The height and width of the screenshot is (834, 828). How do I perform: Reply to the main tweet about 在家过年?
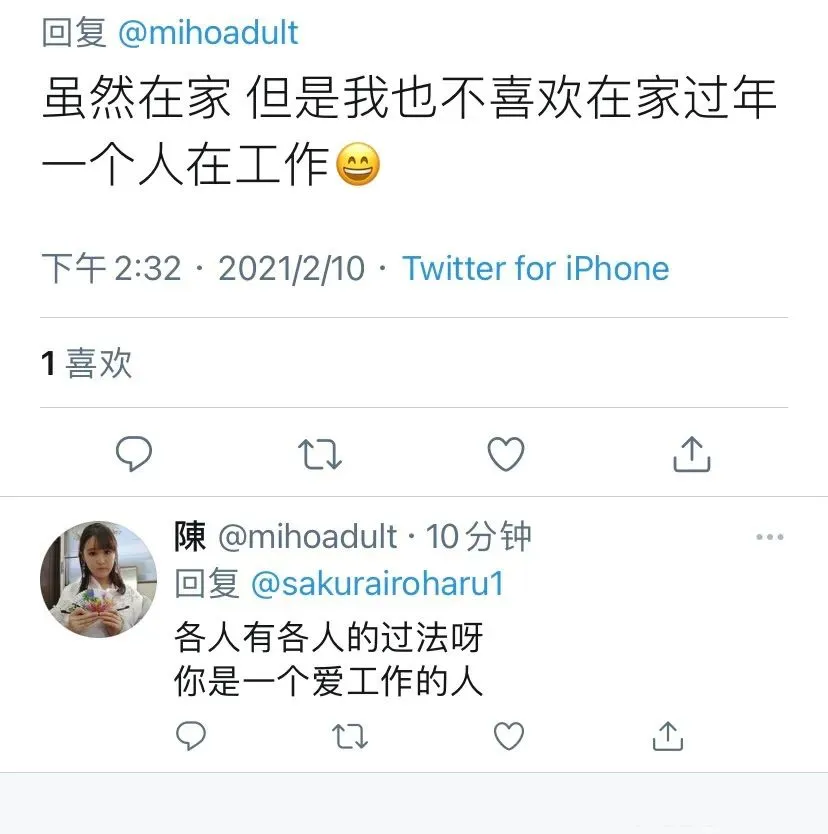[134, 455]
